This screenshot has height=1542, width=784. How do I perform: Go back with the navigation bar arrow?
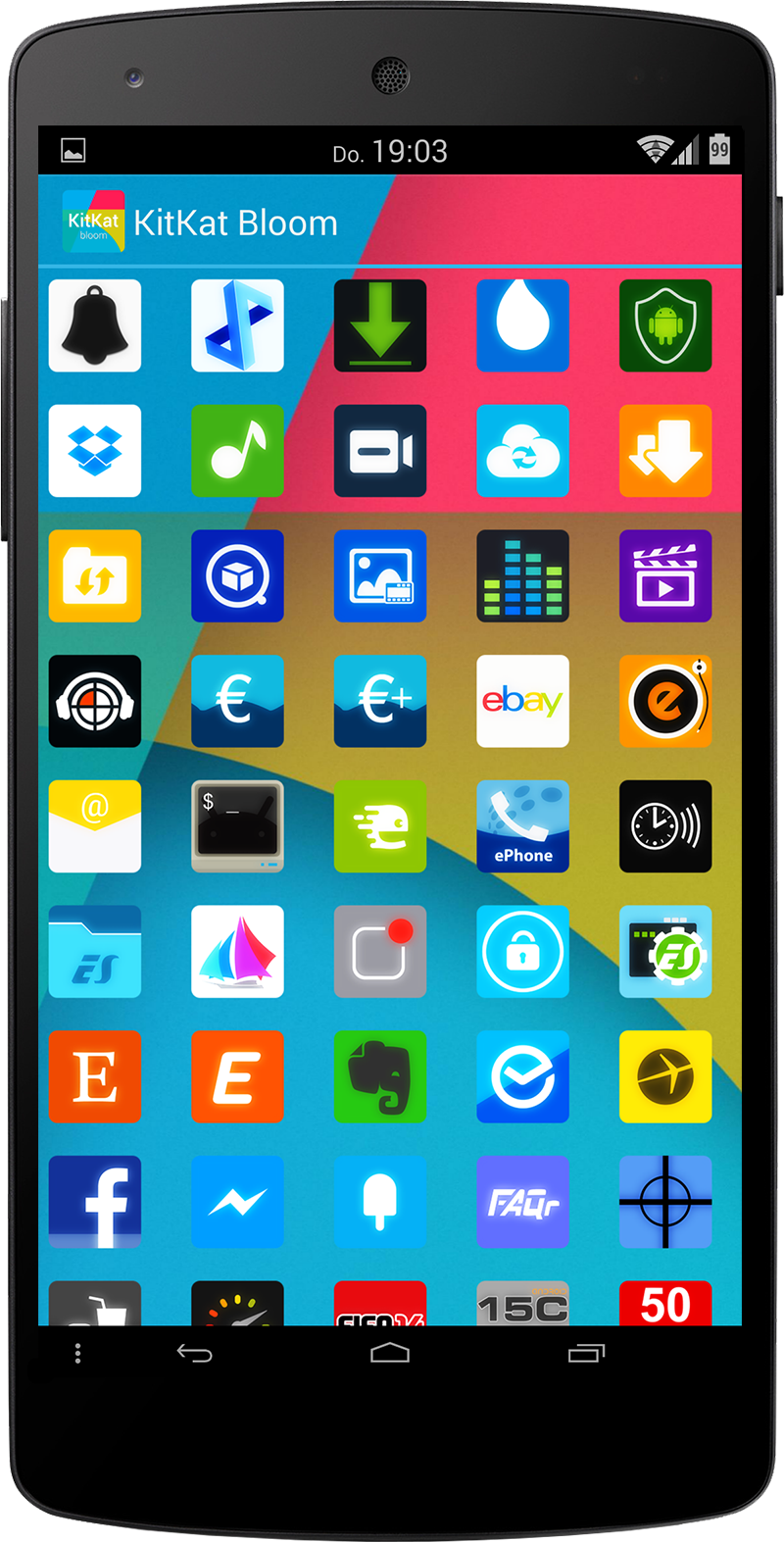[194, 1354]
